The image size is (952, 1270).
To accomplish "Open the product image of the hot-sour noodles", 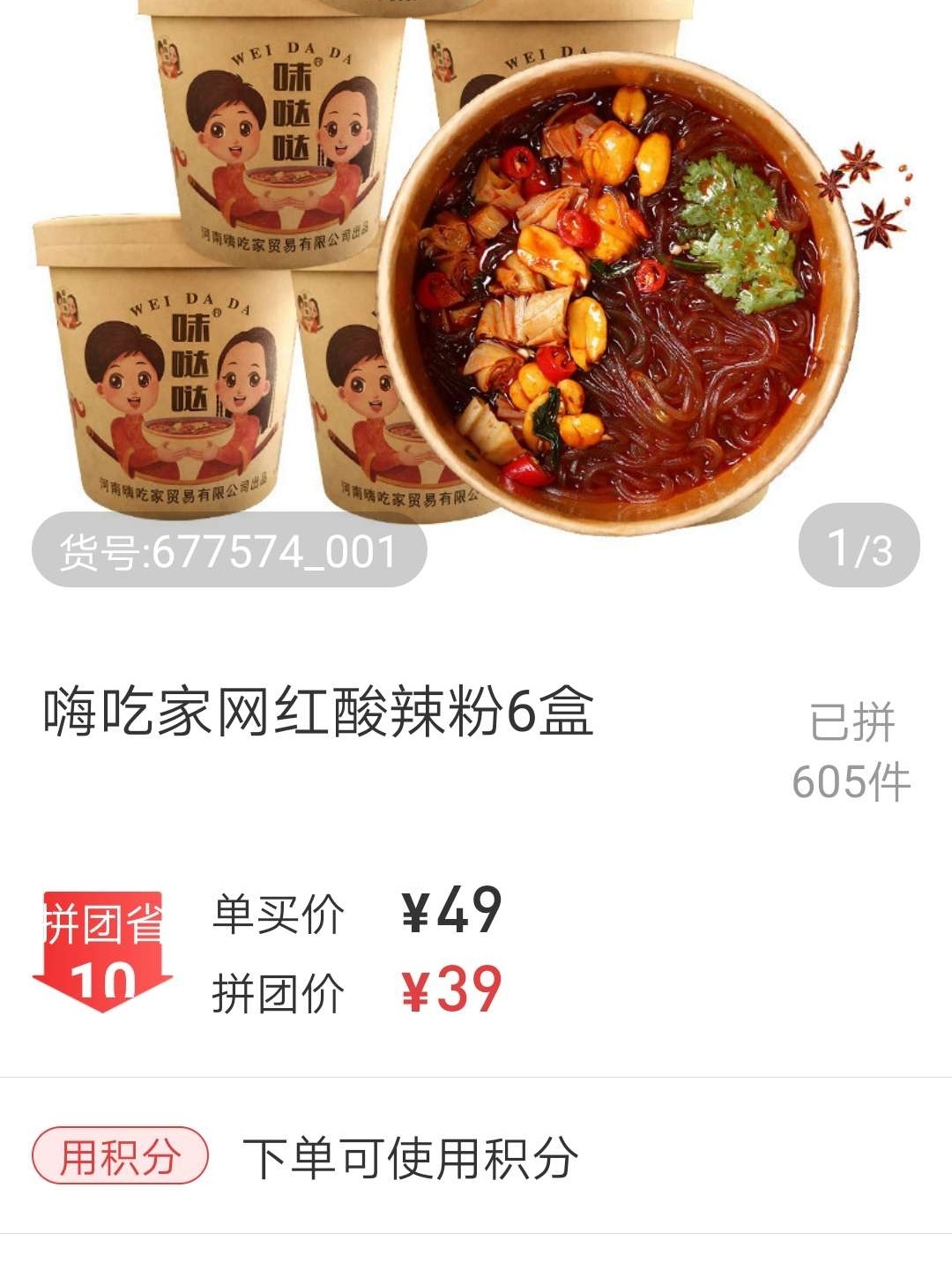I will 476,265.
